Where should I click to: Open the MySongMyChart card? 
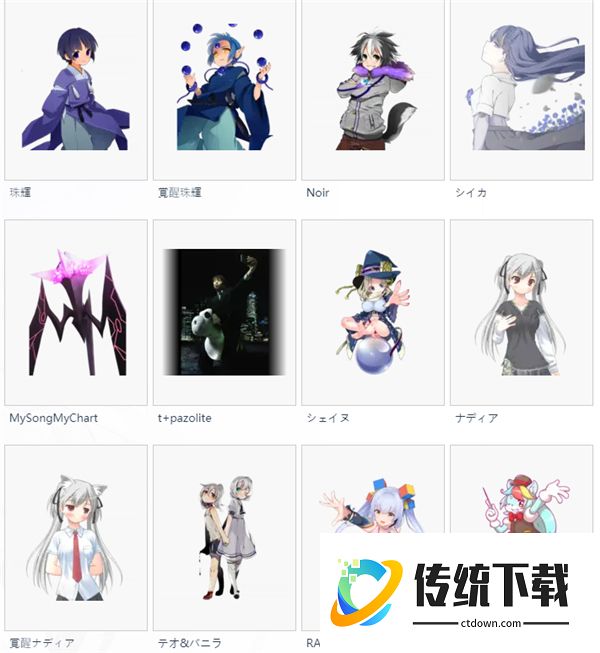(75, 312)
